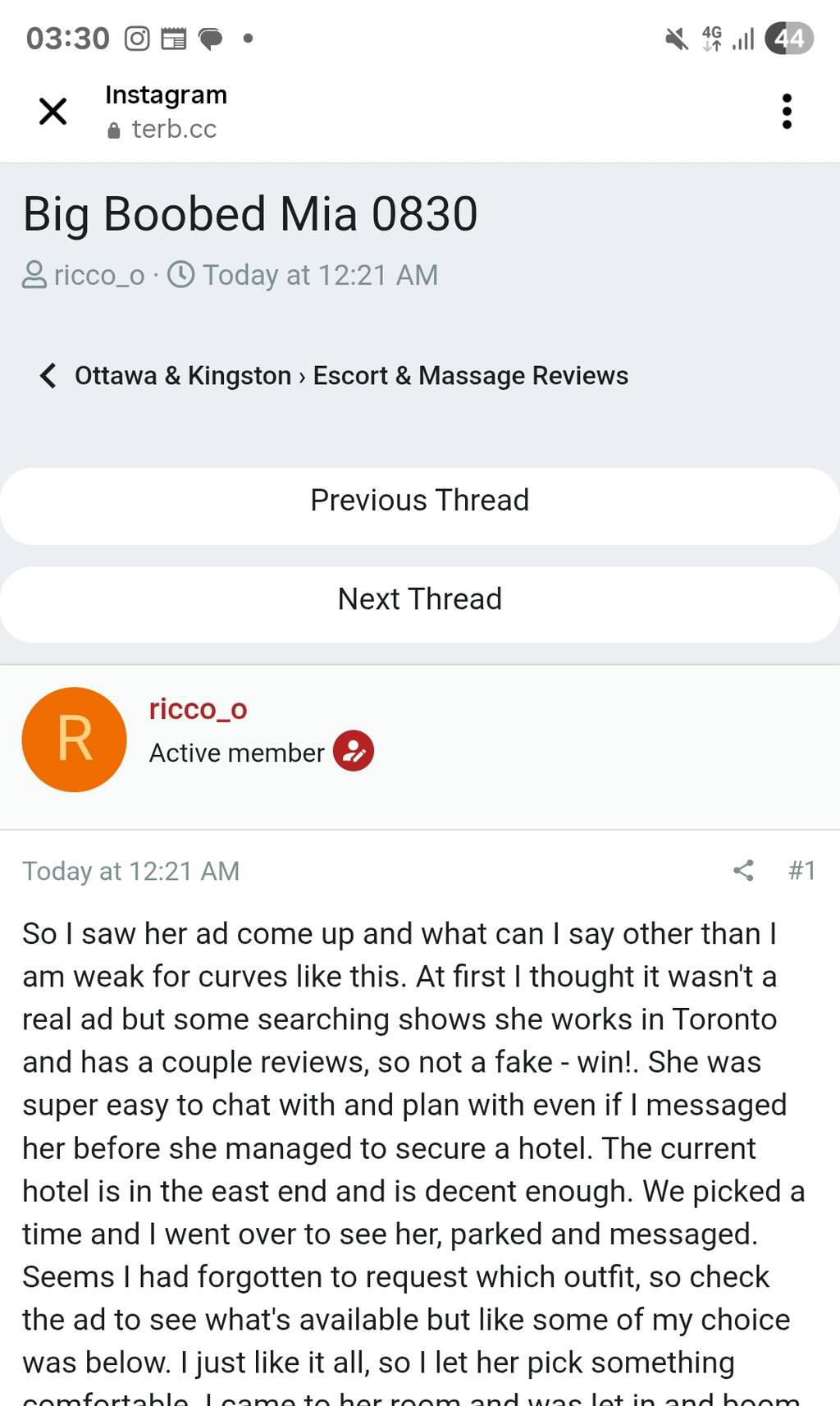Image resolution: width=840 pixels, height=1406 pixels.
Task: Open the browser overflow menu
Action: 786,111
